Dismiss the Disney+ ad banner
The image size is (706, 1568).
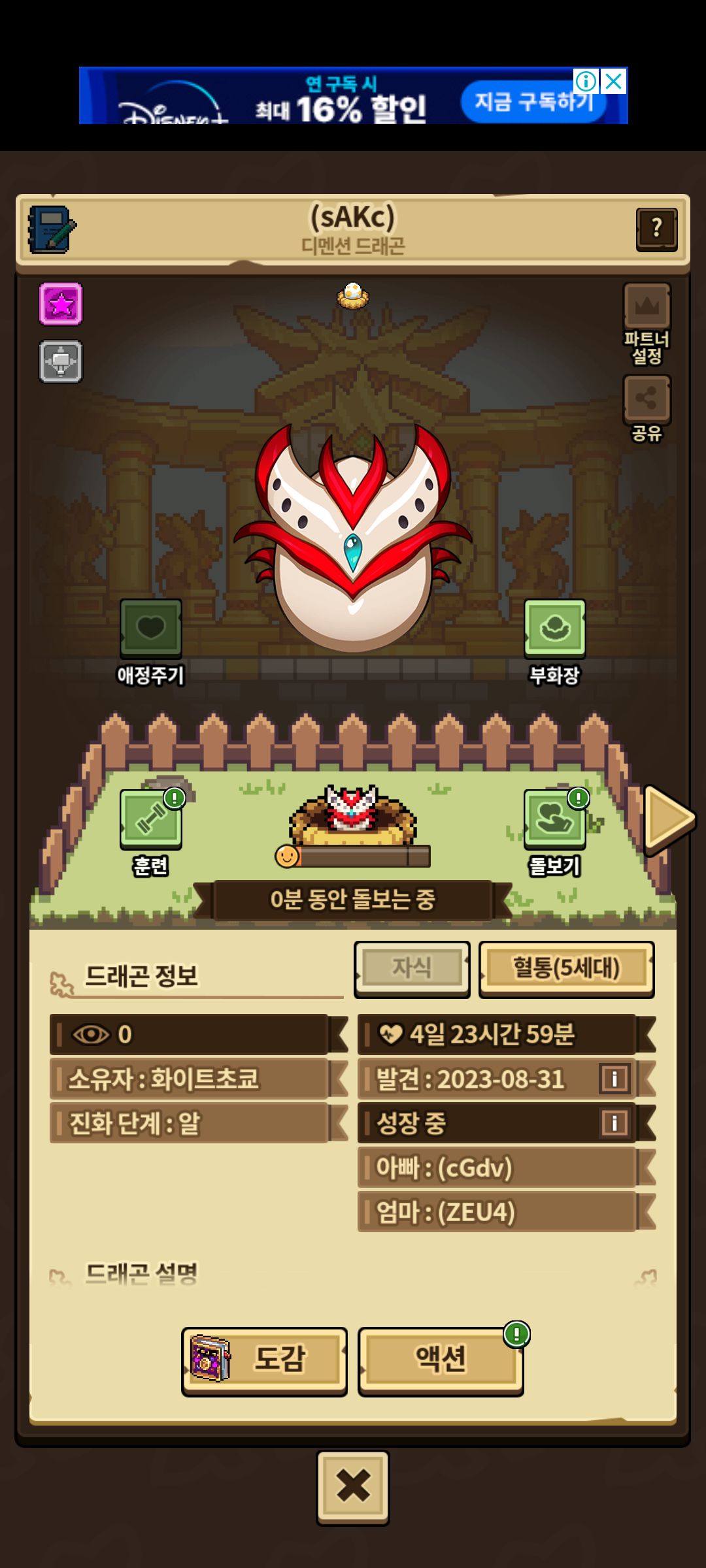point(614,82)
